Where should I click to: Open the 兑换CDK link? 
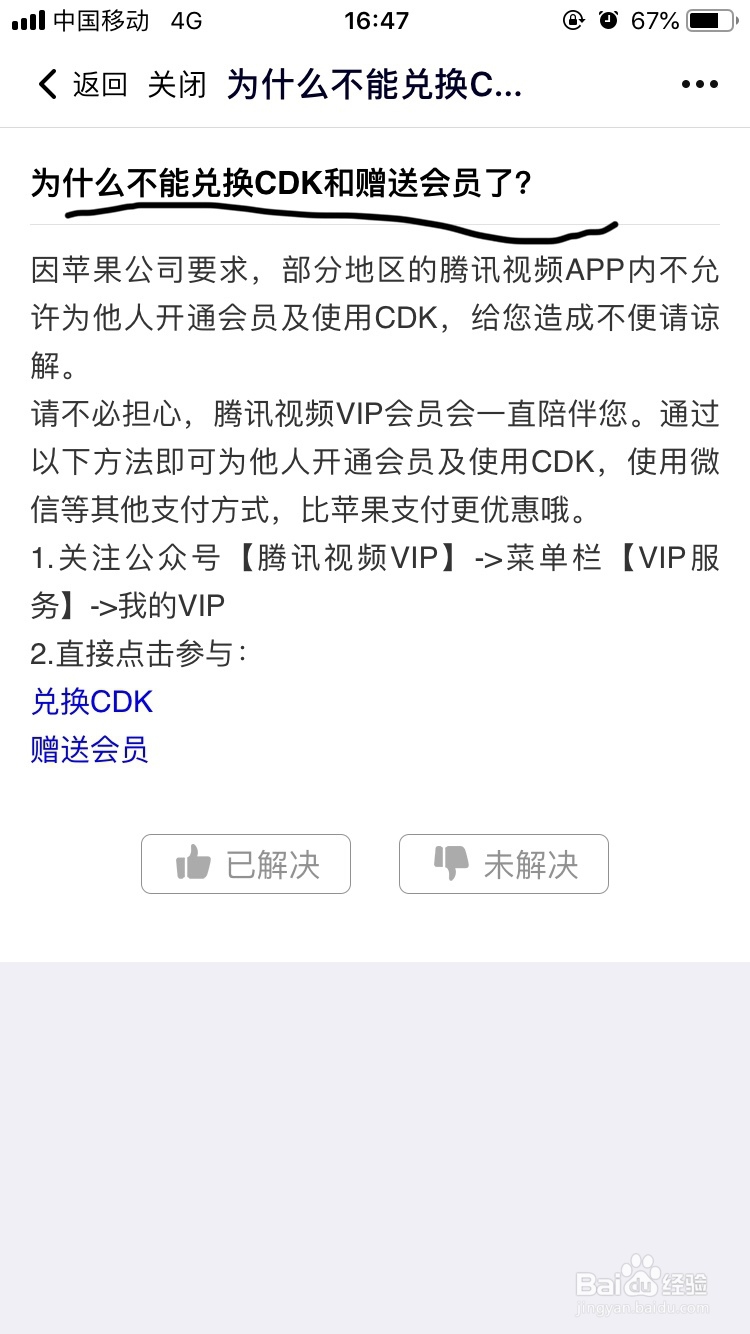(x=91, y=702)
